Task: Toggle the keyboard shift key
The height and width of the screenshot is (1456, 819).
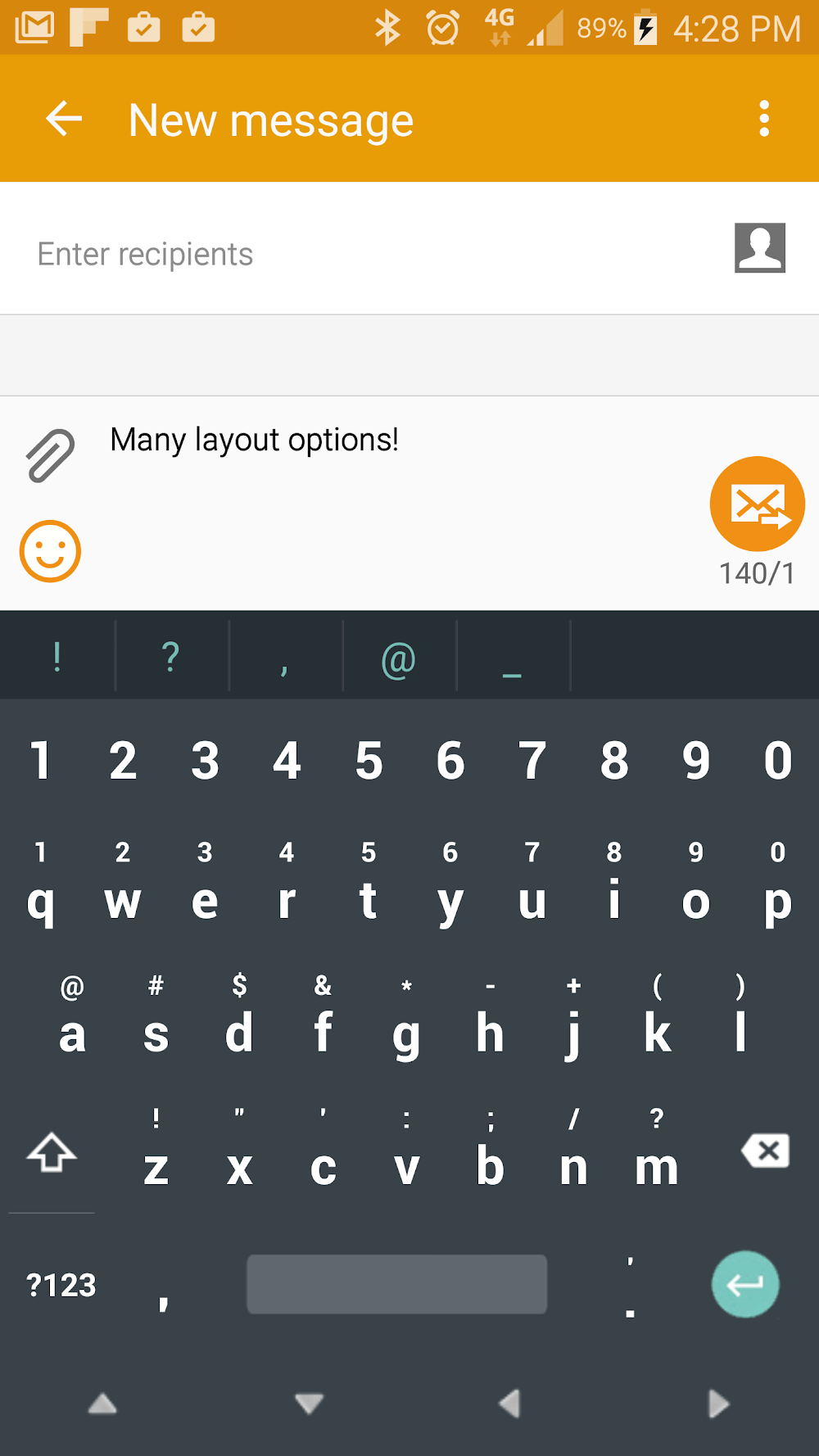Action: click(52, 1152)
